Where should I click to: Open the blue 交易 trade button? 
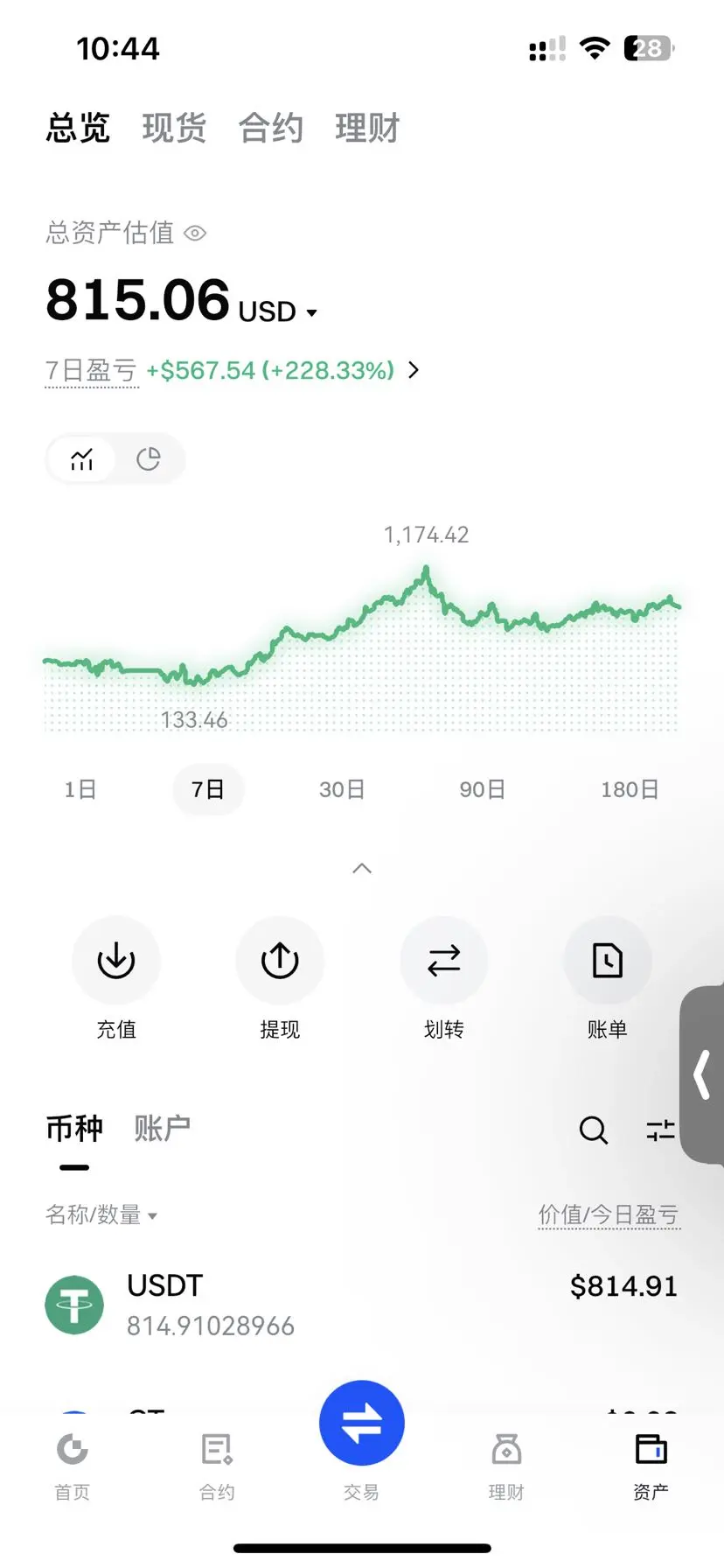[x=362, y=1423]
